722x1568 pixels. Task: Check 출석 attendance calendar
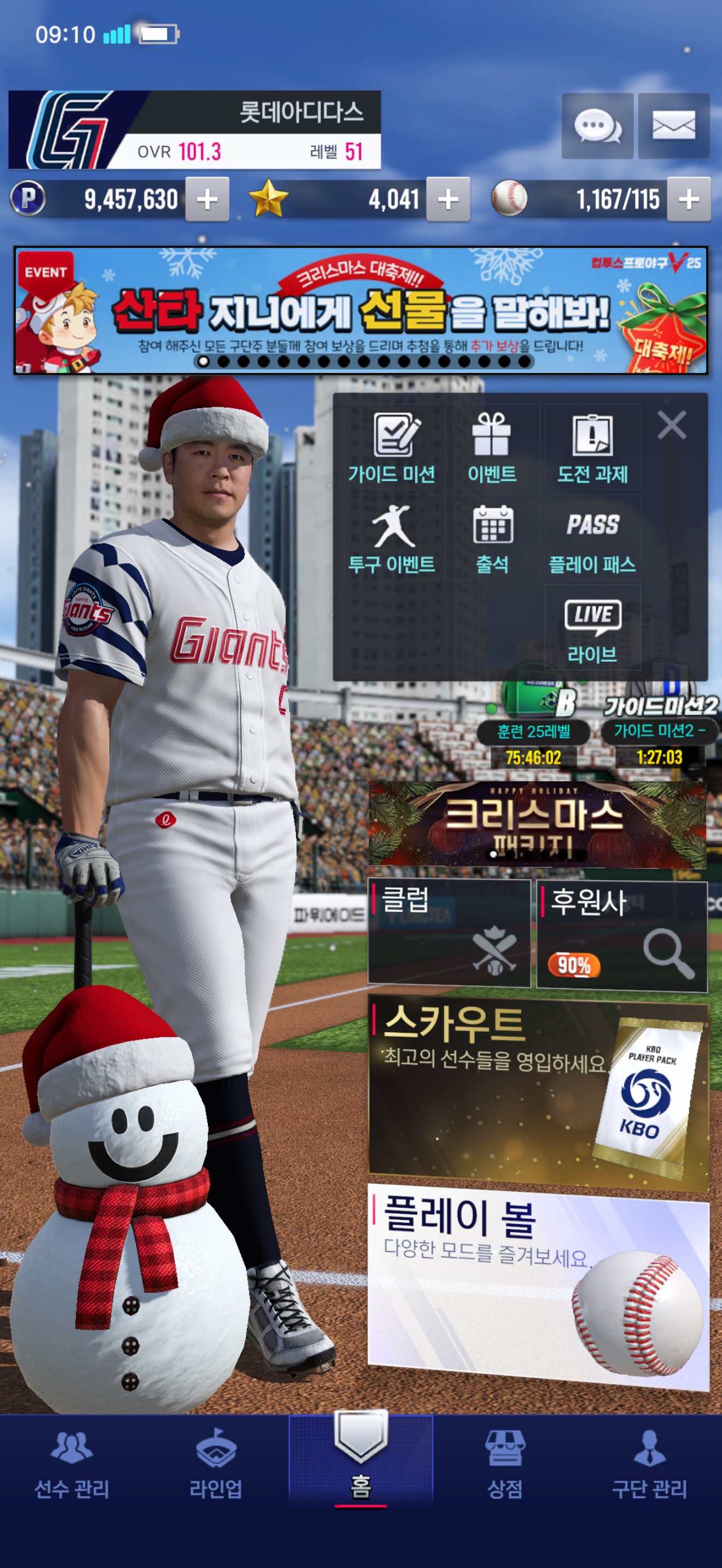click(492, 538)
